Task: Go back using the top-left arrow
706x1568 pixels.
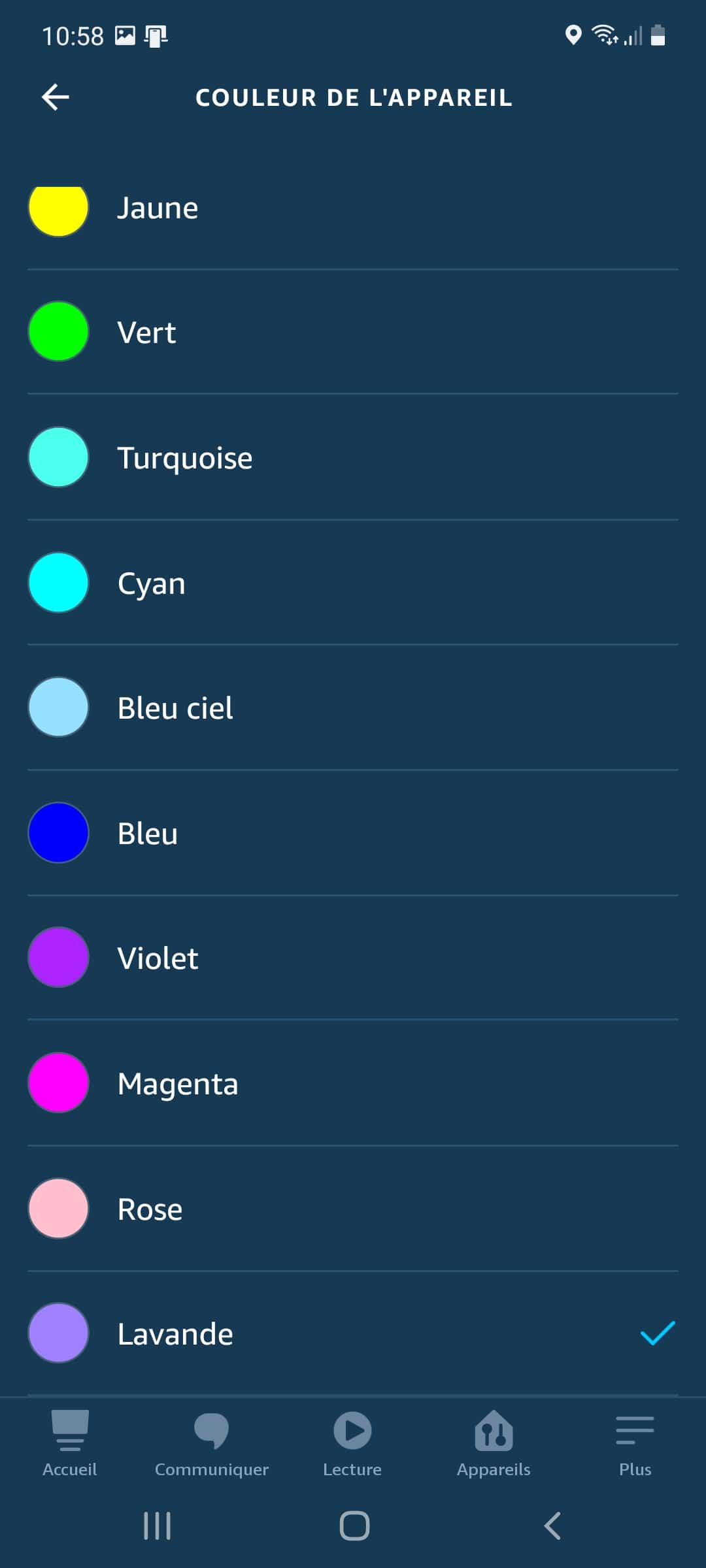Action: pos(56,97)
